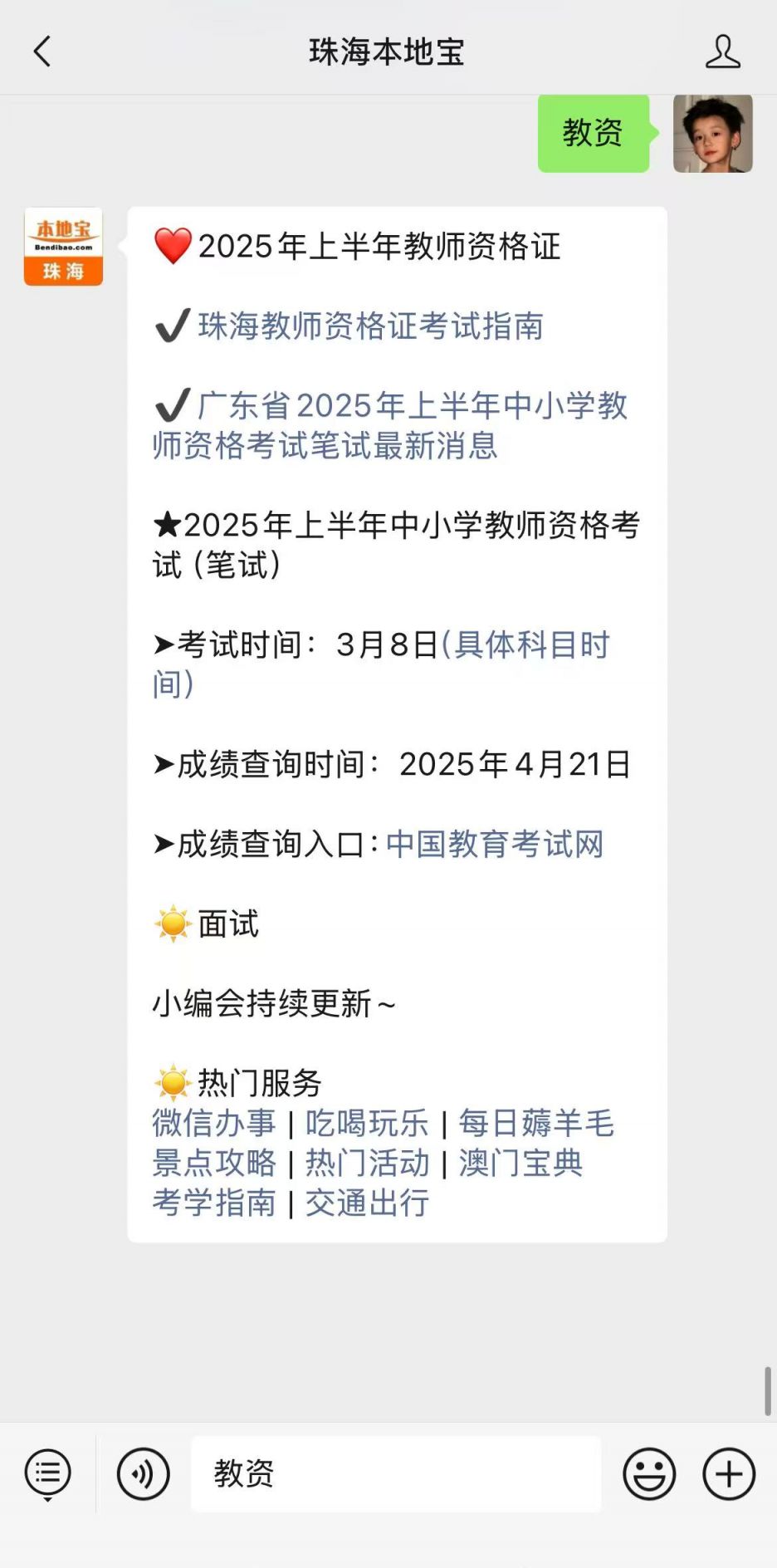This screenshot has width=777, height=1568.
Task: Open 澳门宝典 link
Action: click(x=520, y=1164)
